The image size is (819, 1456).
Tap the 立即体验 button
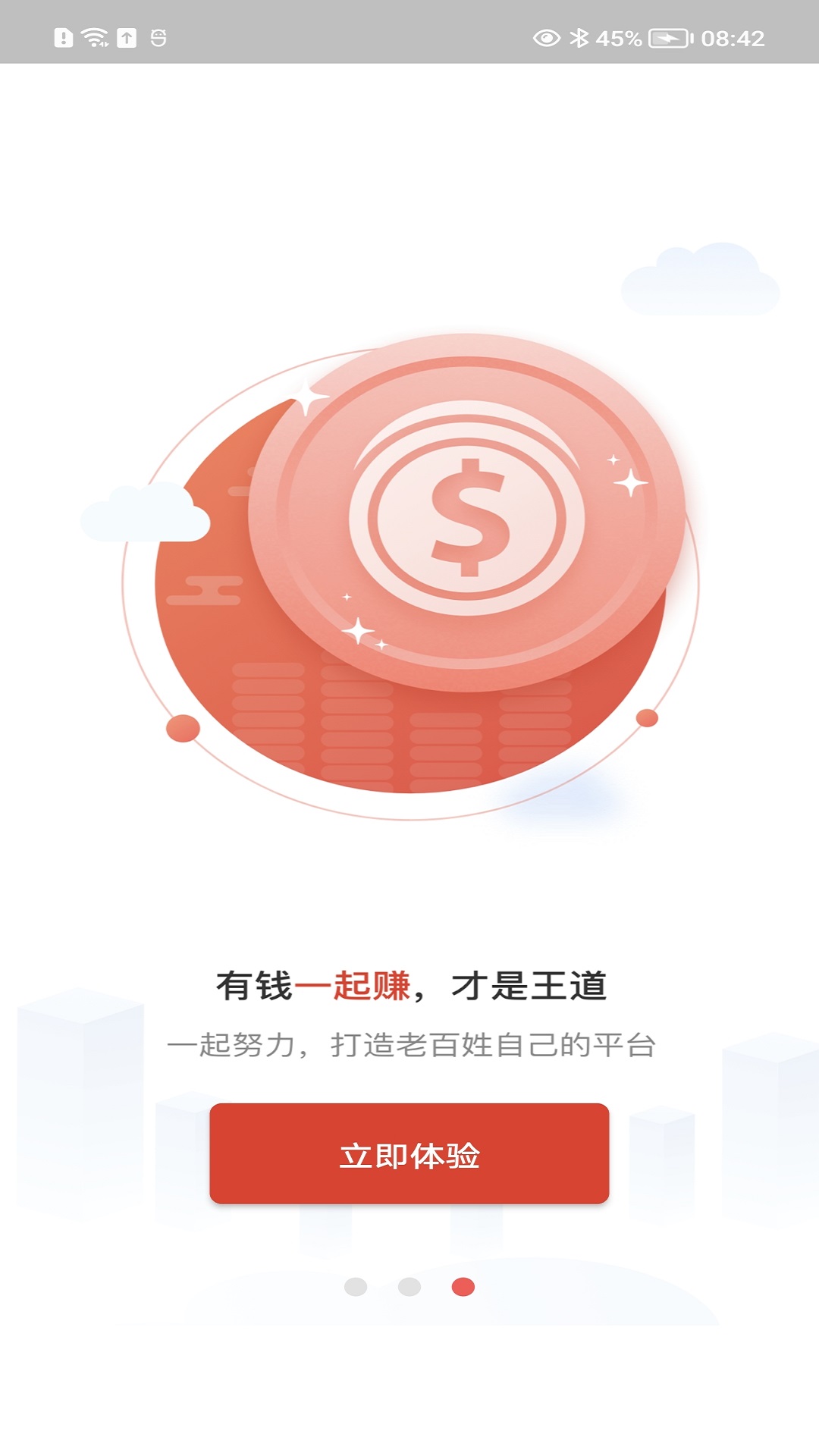[409, 1153]
